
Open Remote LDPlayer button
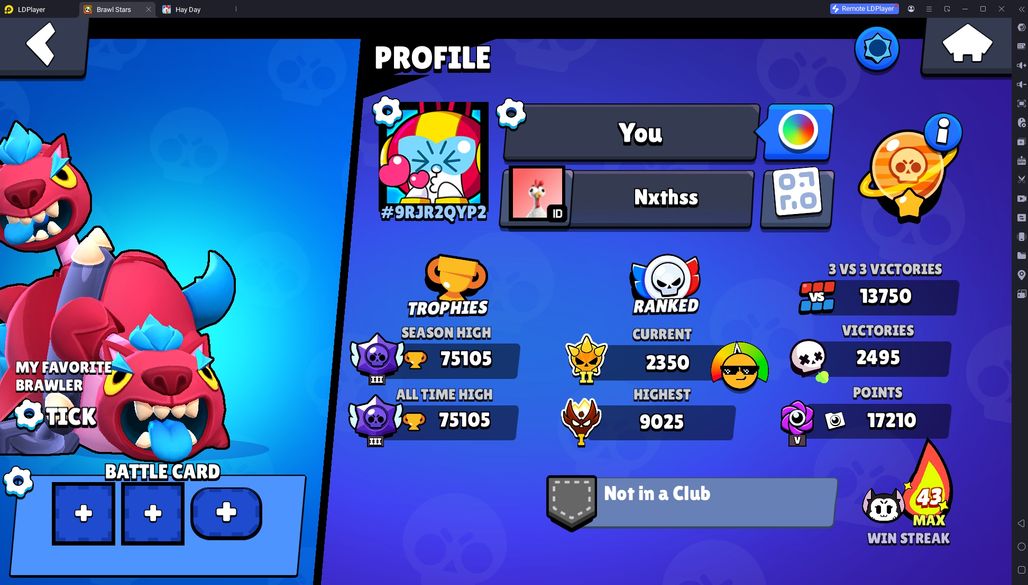point(864,9)
